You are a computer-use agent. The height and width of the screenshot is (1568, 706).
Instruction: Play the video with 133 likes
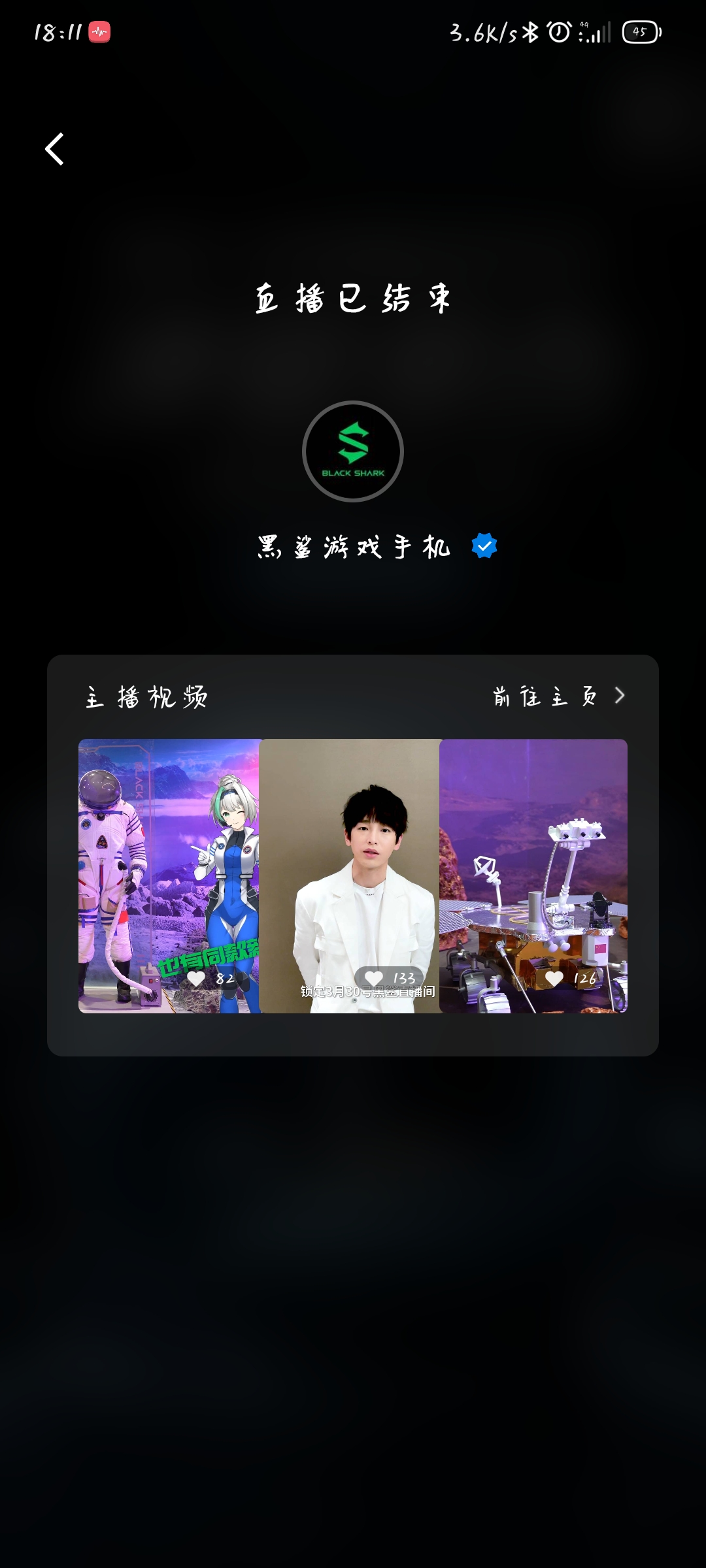pos(350,876)
